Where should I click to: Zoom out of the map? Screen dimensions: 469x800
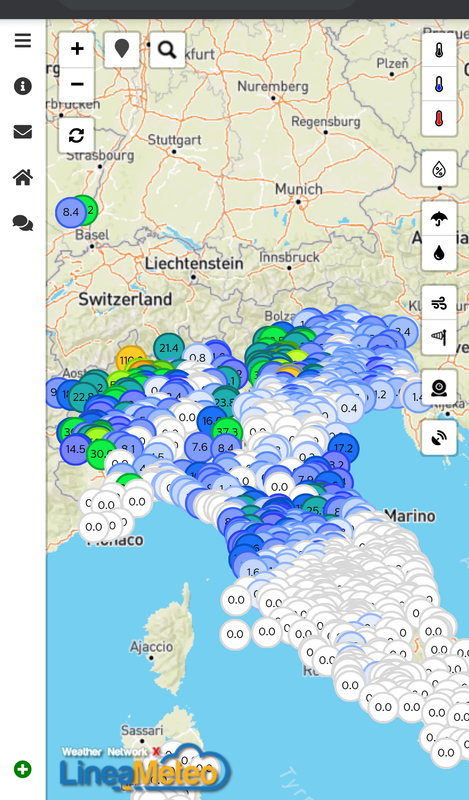[x=77, y=84]
